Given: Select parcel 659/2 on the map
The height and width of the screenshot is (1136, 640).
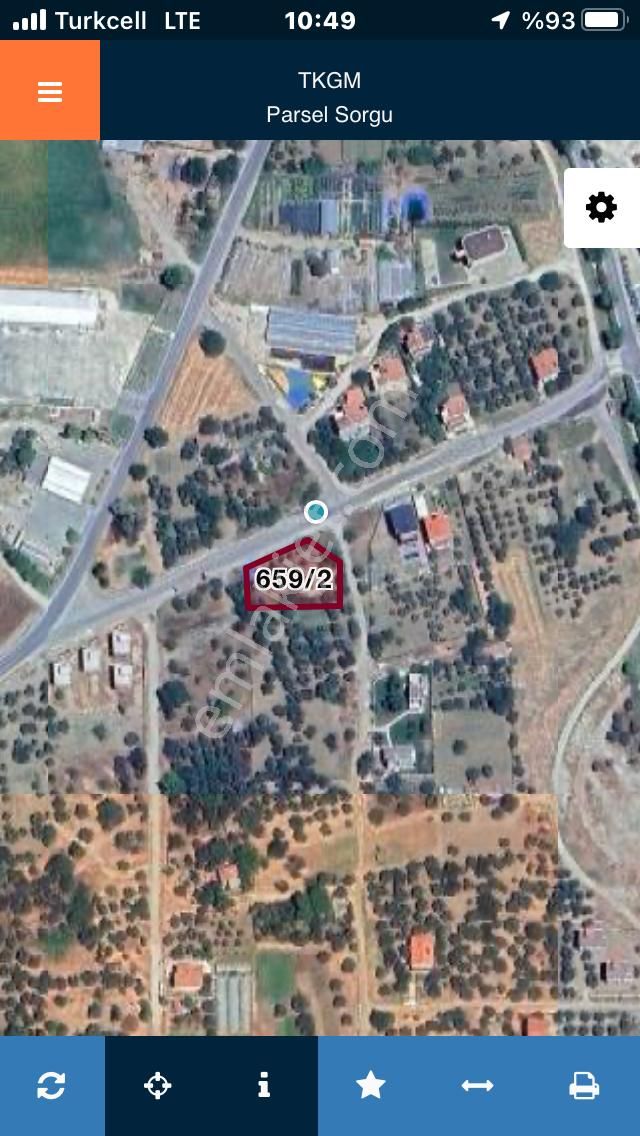Looking at the screenshot, I should point(294,579).
